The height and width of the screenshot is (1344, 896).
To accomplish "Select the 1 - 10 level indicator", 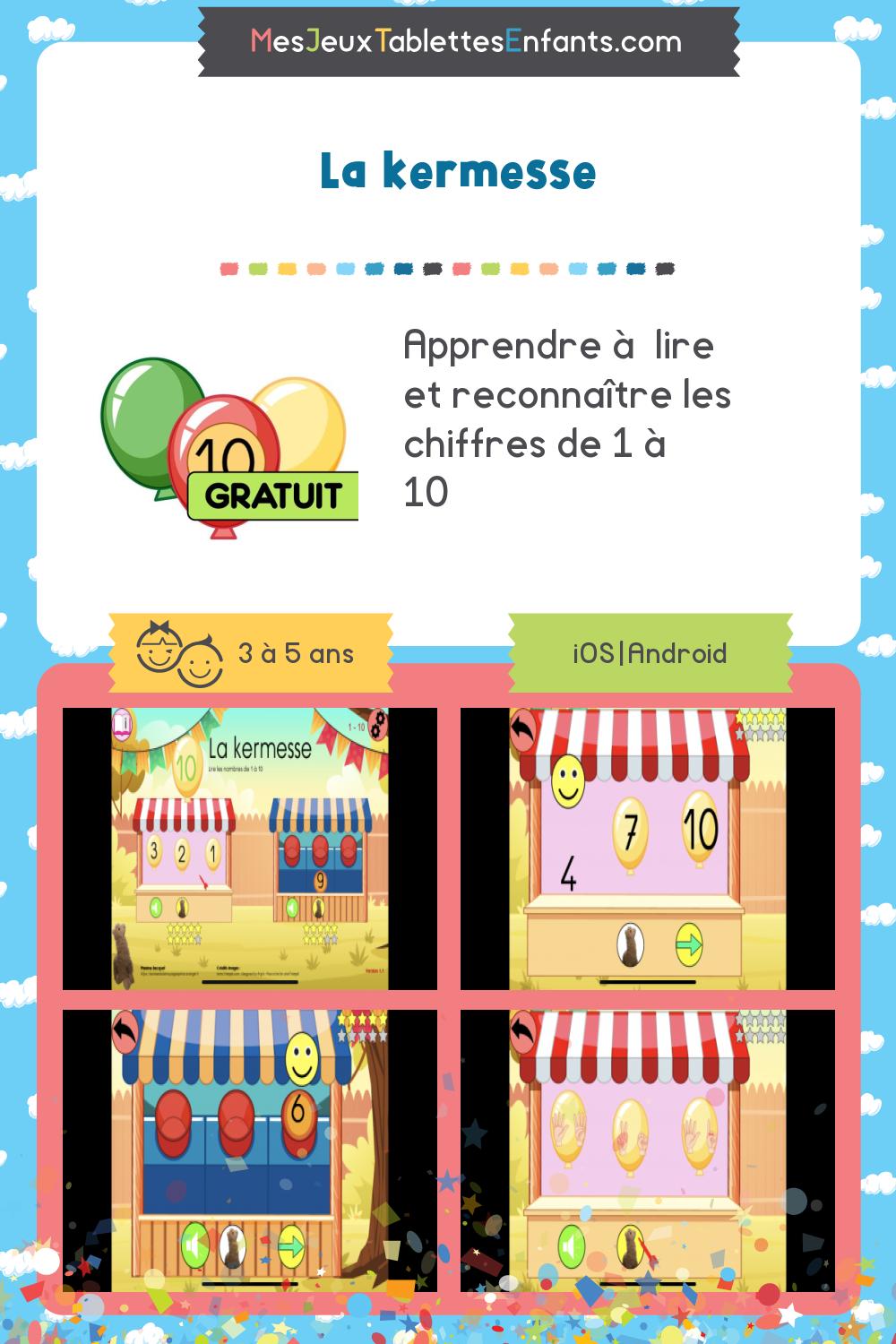I will (356, 725).
